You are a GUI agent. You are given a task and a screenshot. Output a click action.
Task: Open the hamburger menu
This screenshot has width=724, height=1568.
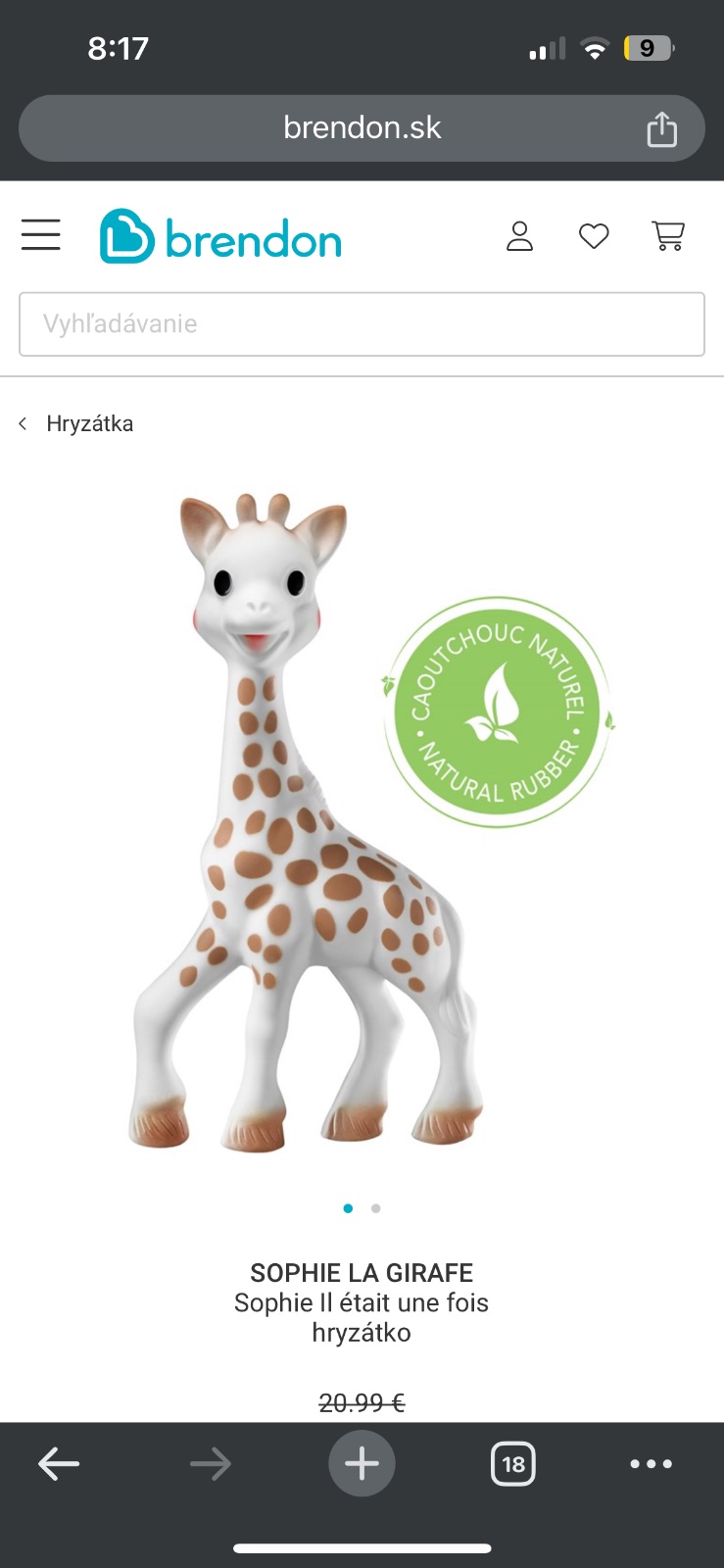[x=41, y=235]
